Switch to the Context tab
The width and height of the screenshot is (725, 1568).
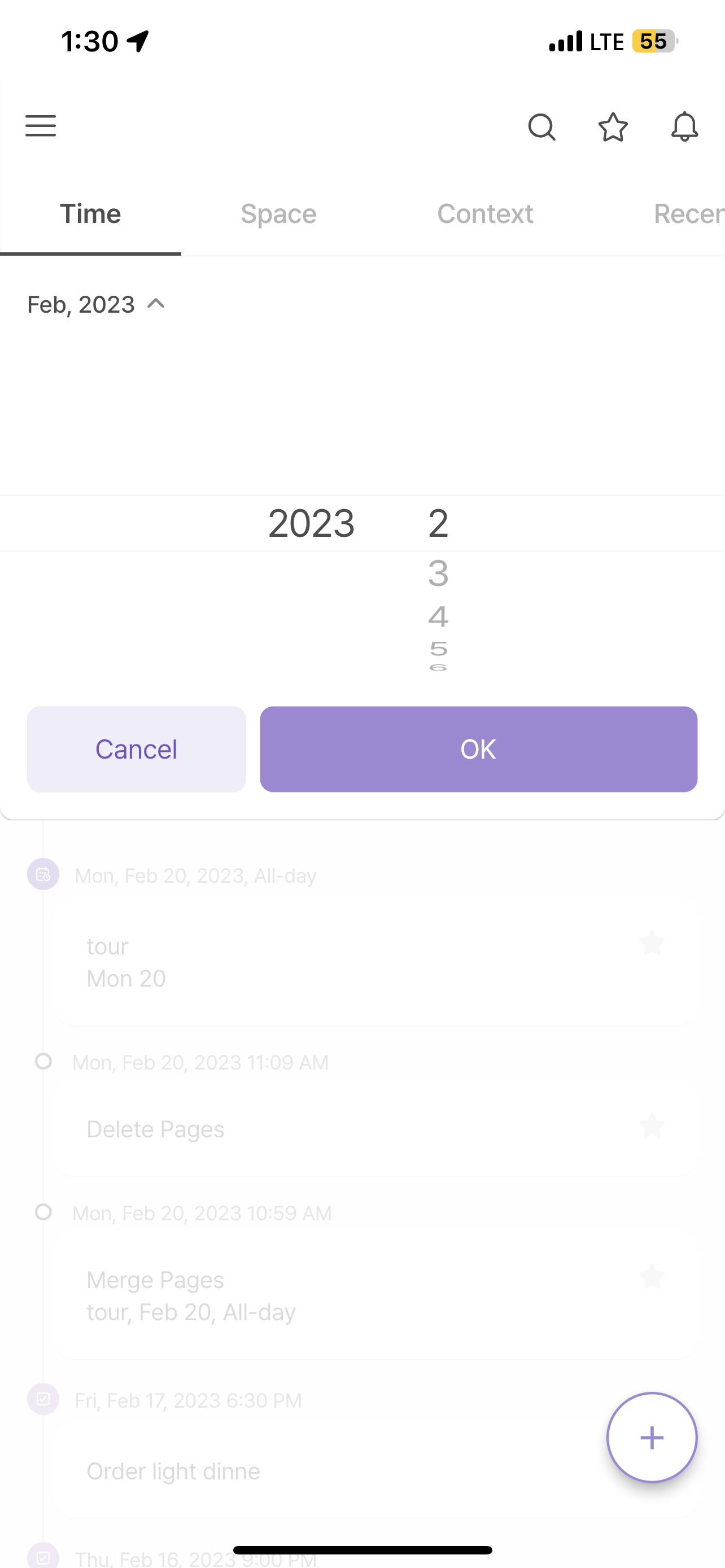coord(485,214)
